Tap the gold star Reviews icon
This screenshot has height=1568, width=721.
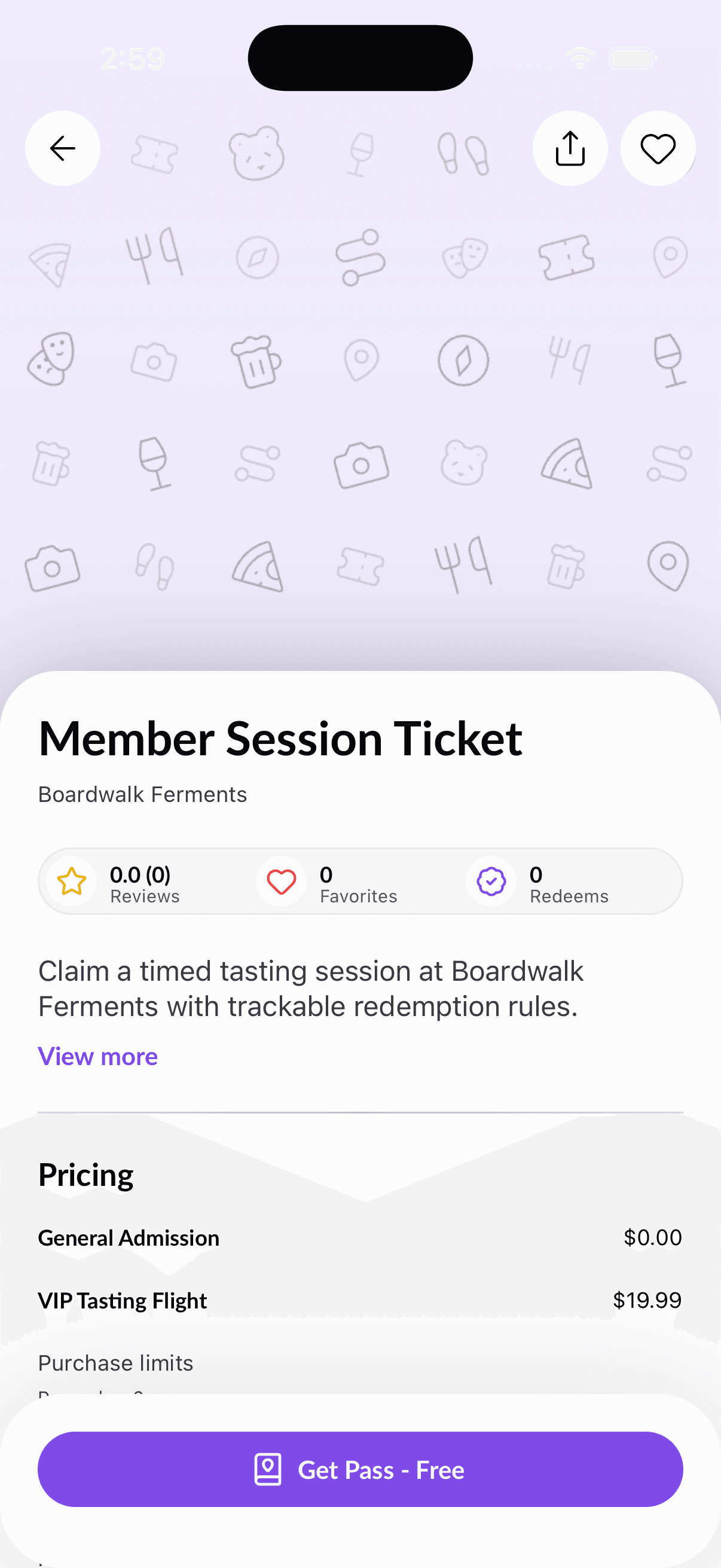pos(71,881)
